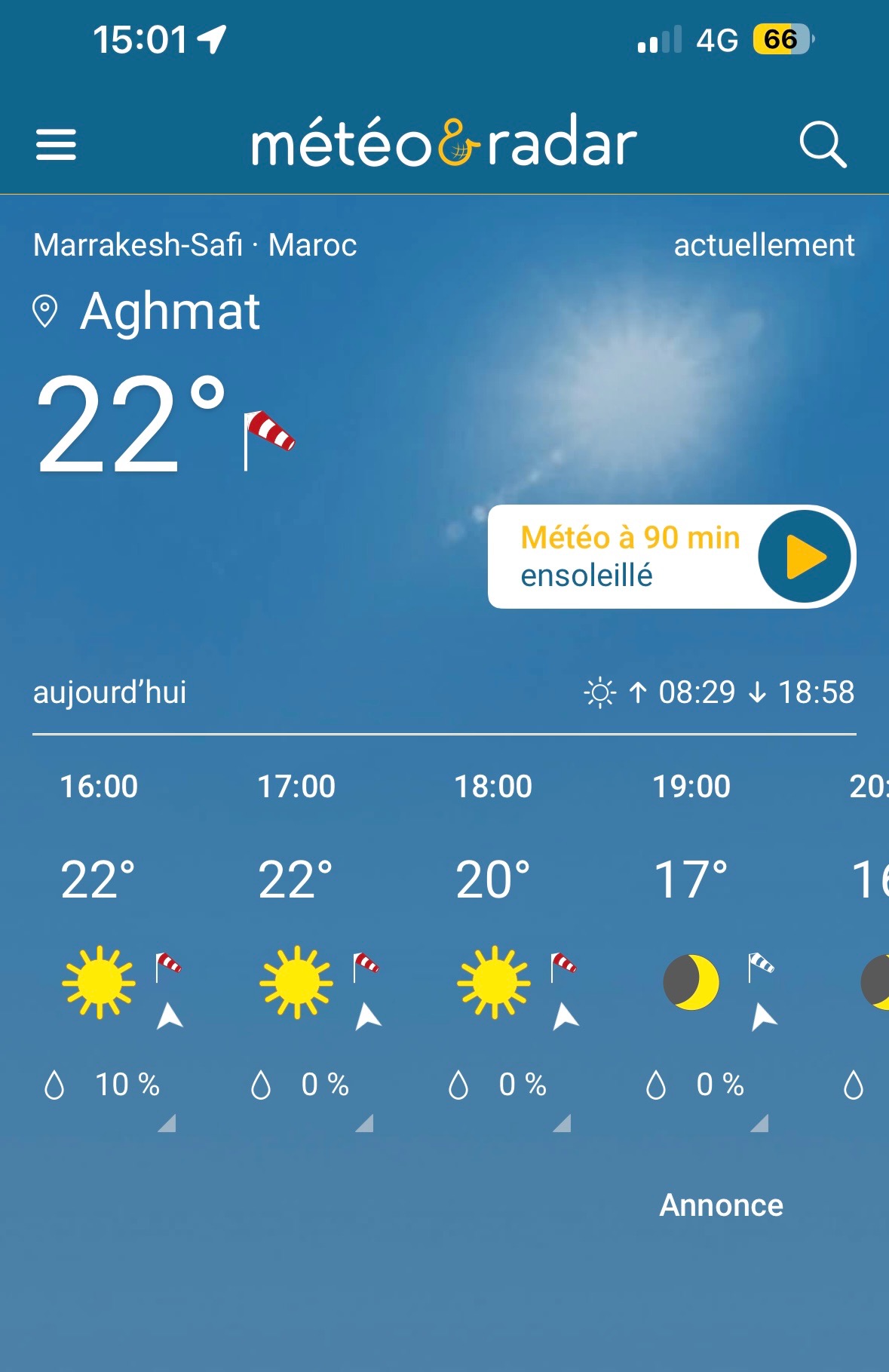Play the Météo à 90 min radar
Image resolution: width=889 pixels, height=1372 pixels.
tap(804, 557)
